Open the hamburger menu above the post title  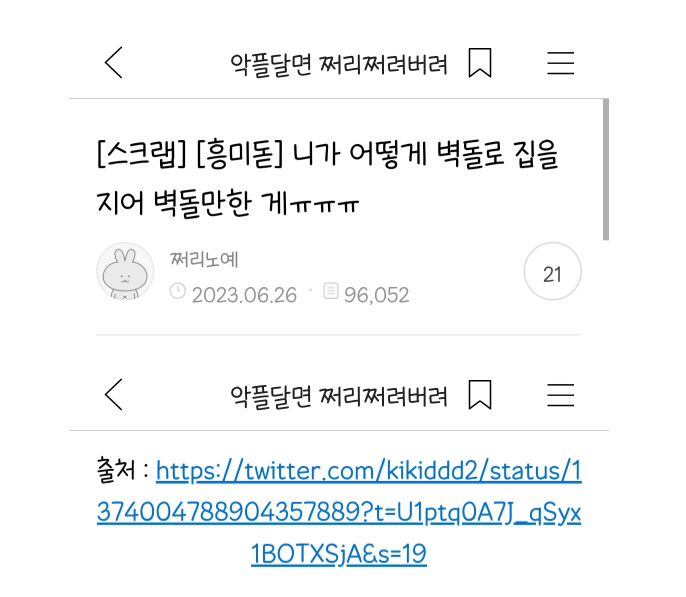(x=560, y=63)
